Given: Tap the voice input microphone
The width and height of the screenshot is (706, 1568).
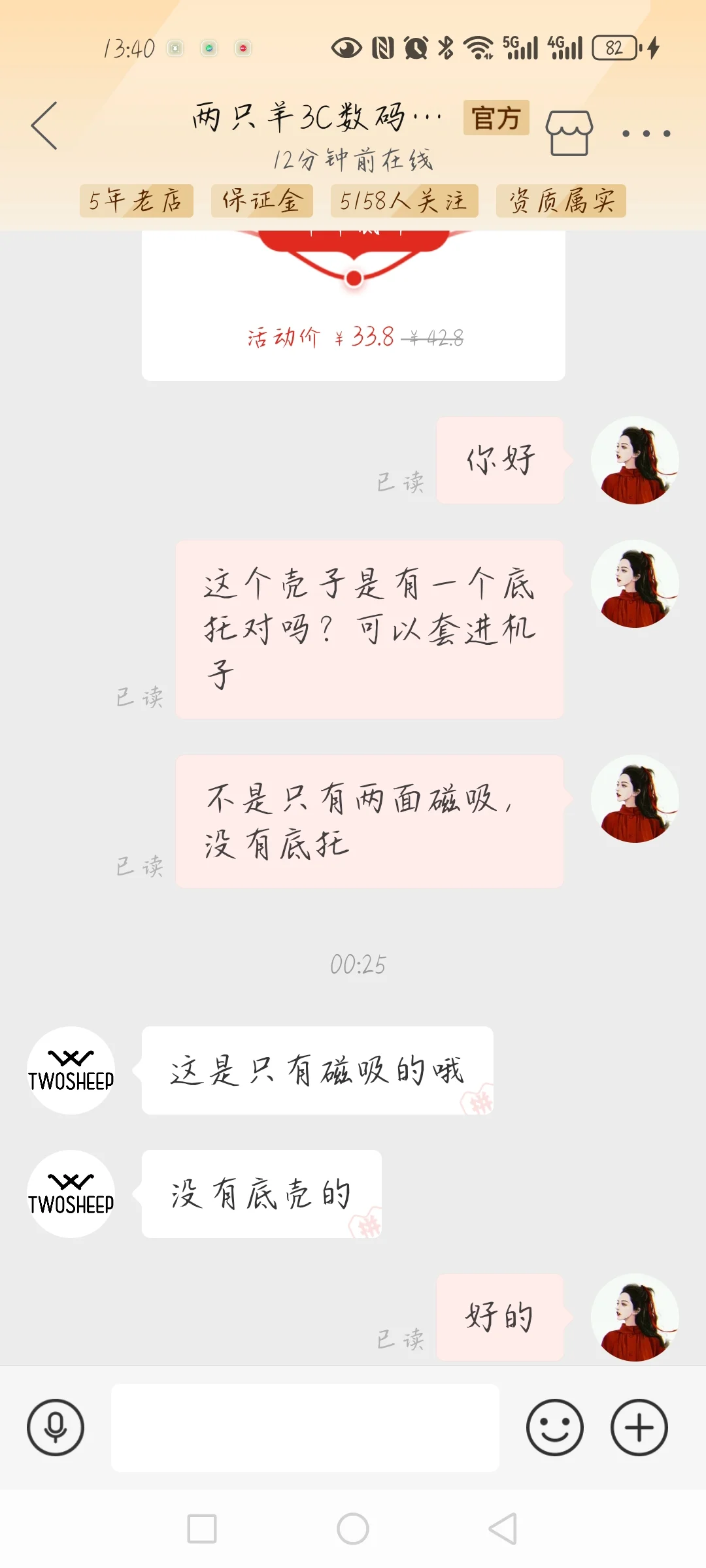Looking at the screenshot, I should tap(56, 1428).
